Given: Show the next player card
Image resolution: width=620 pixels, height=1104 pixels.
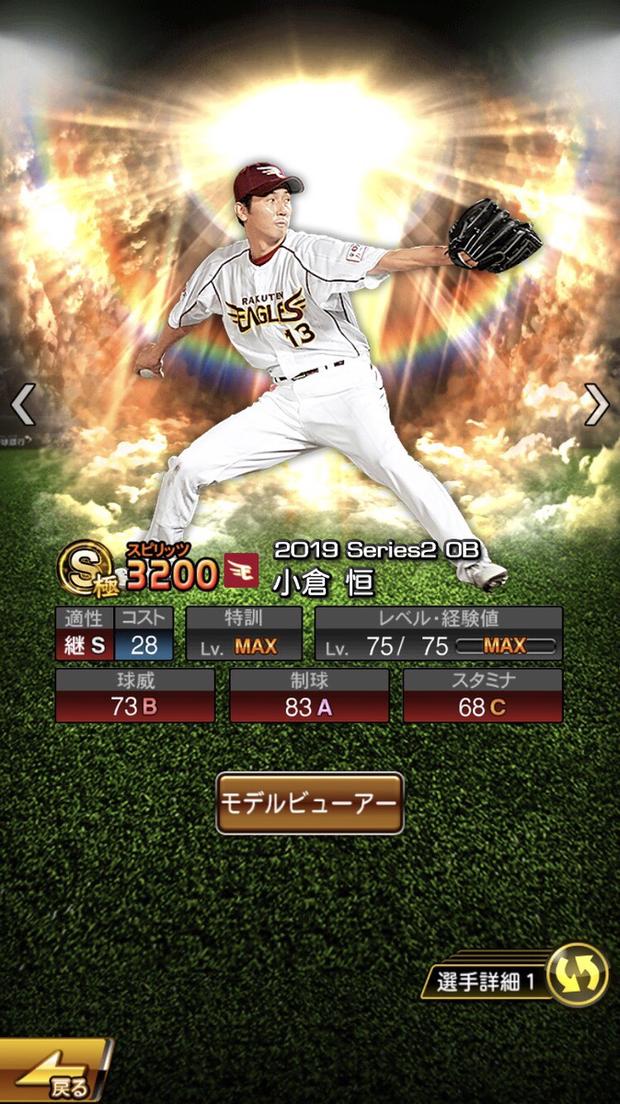Looking at the screenshot, I should (x=597, y=404).
